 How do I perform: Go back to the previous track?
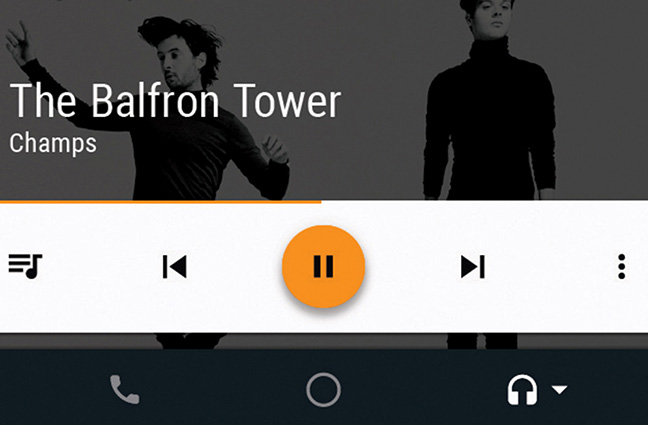point(174,266)
